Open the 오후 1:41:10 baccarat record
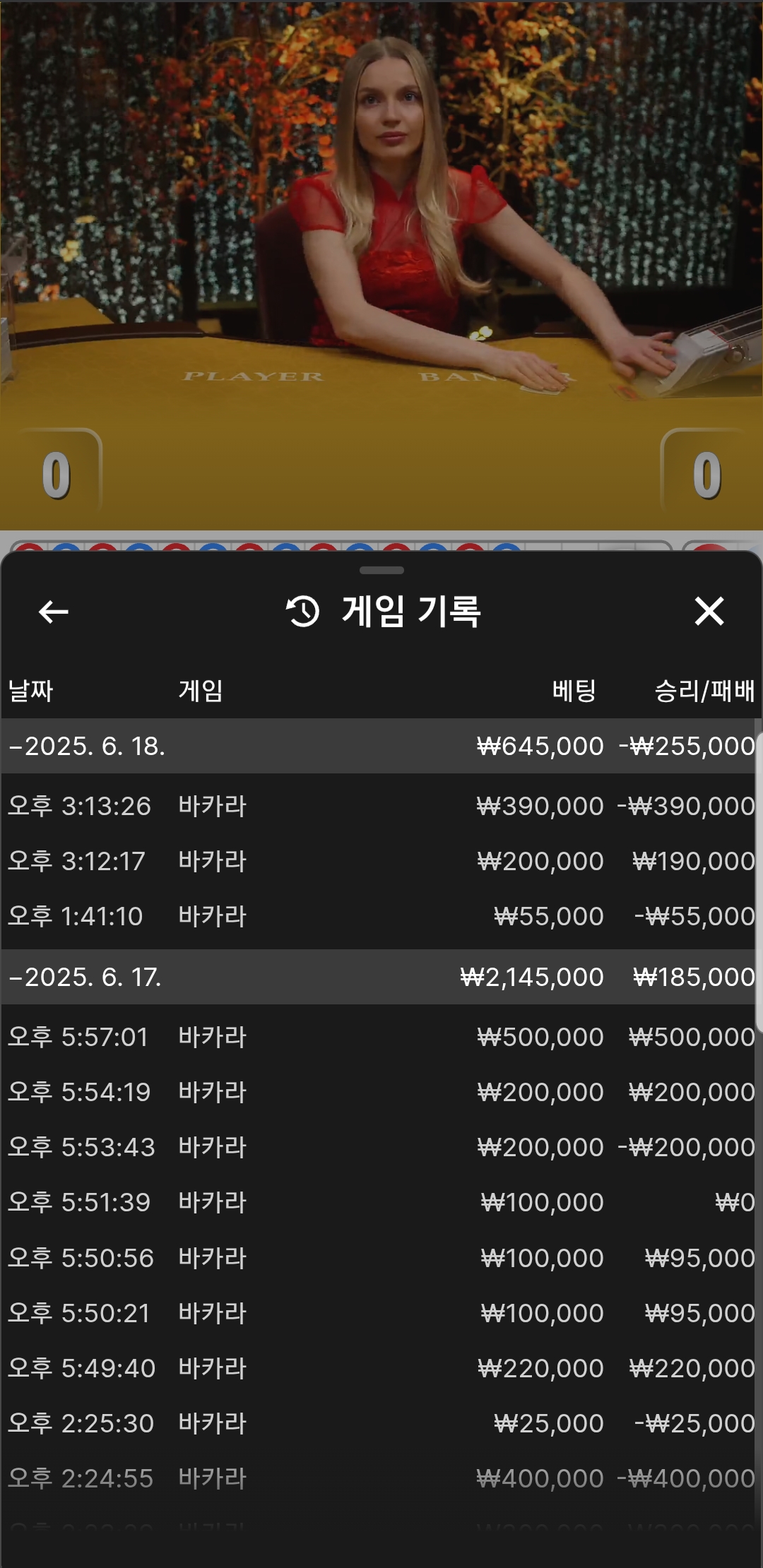This screenshot has height=1568, width=763. tap(380, 917)
